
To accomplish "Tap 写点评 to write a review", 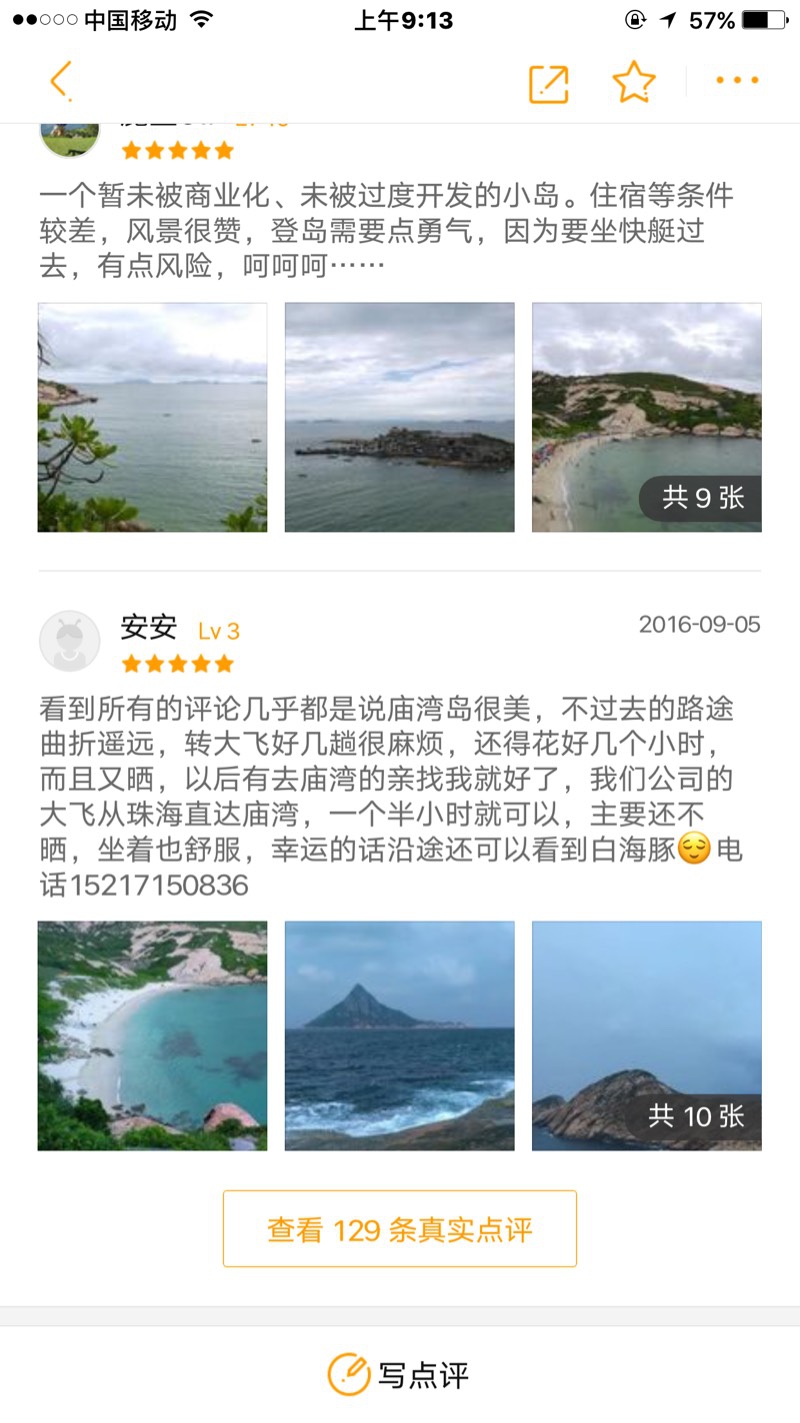I will (x=400, y=1374).
